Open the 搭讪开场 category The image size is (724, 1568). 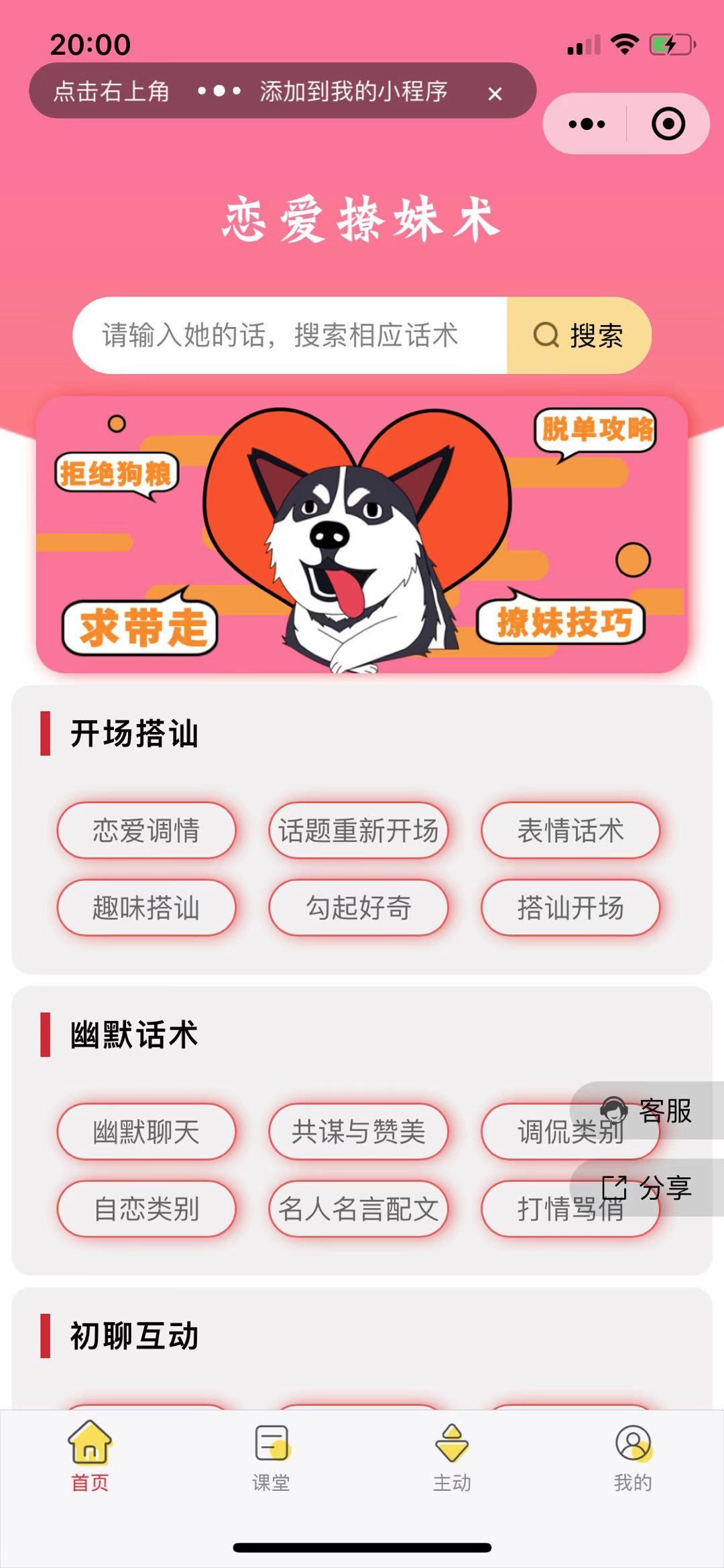pyautogui.click(x=570, y=908)
